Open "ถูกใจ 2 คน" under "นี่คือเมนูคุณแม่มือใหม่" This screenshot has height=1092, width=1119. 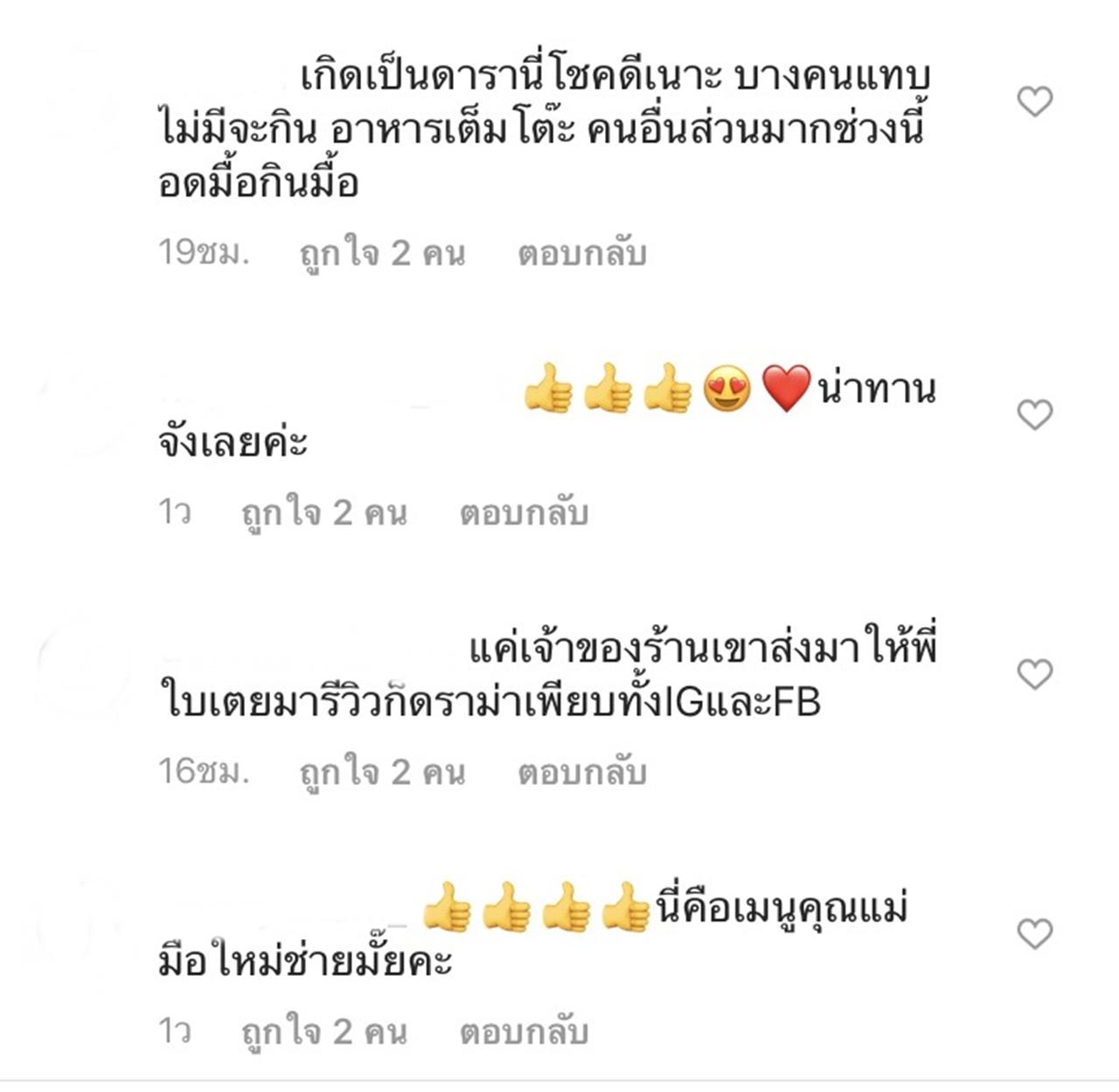coord(324,1033)
